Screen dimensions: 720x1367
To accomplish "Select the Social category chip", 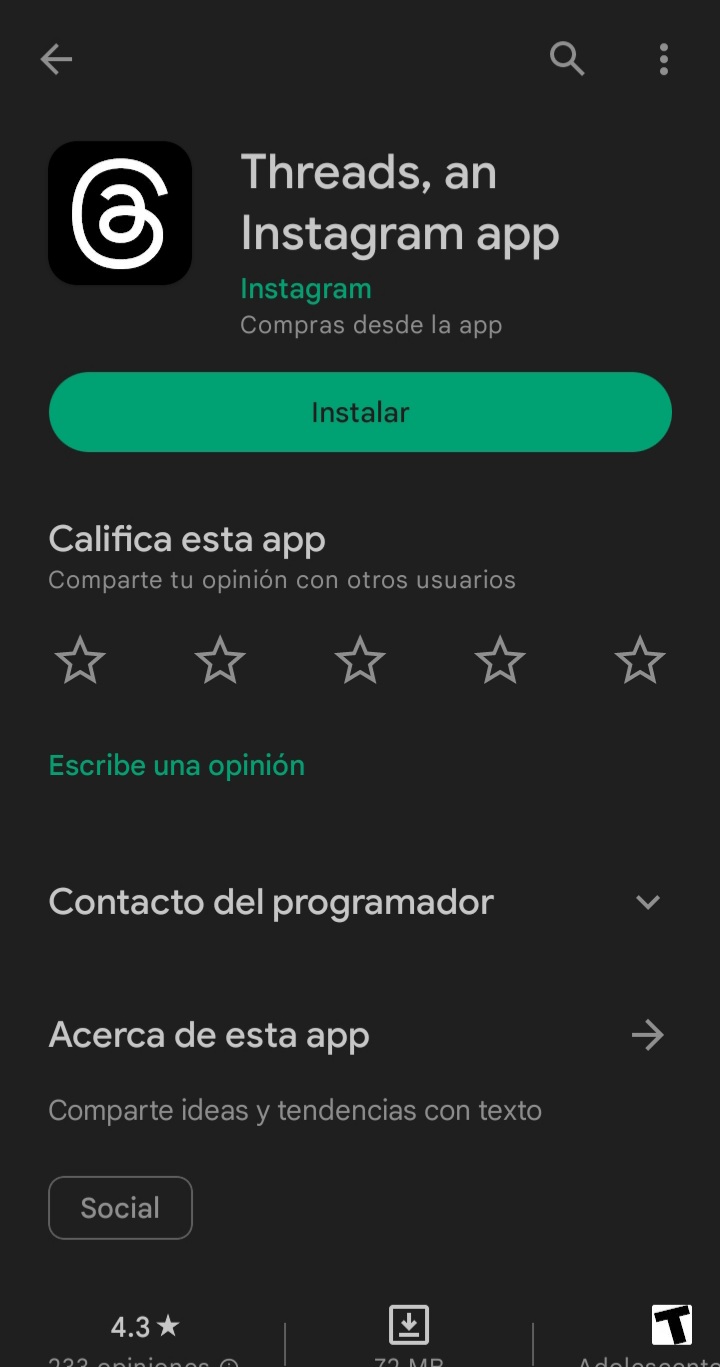I will (120, 1208).
